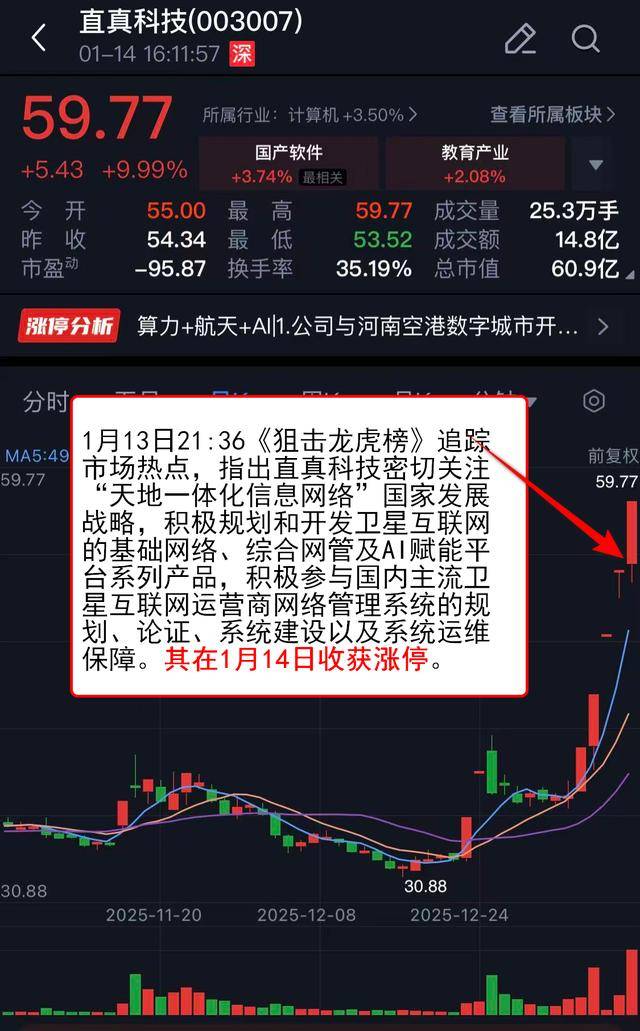Open the pencil edit icon

tap(520, 39)
